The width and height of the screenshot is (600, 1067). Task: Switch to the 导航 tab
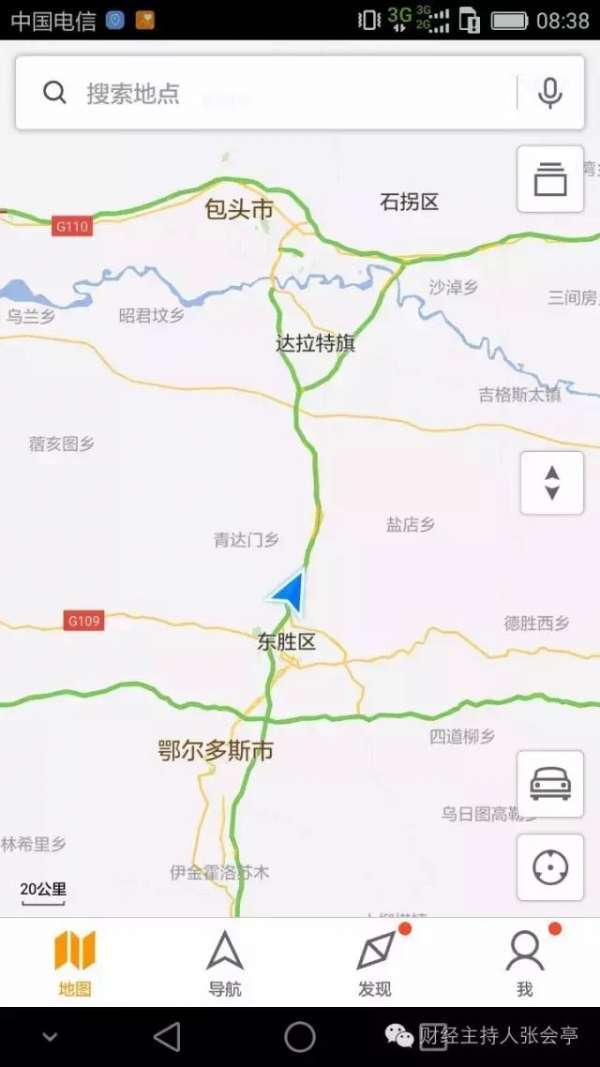225,963
